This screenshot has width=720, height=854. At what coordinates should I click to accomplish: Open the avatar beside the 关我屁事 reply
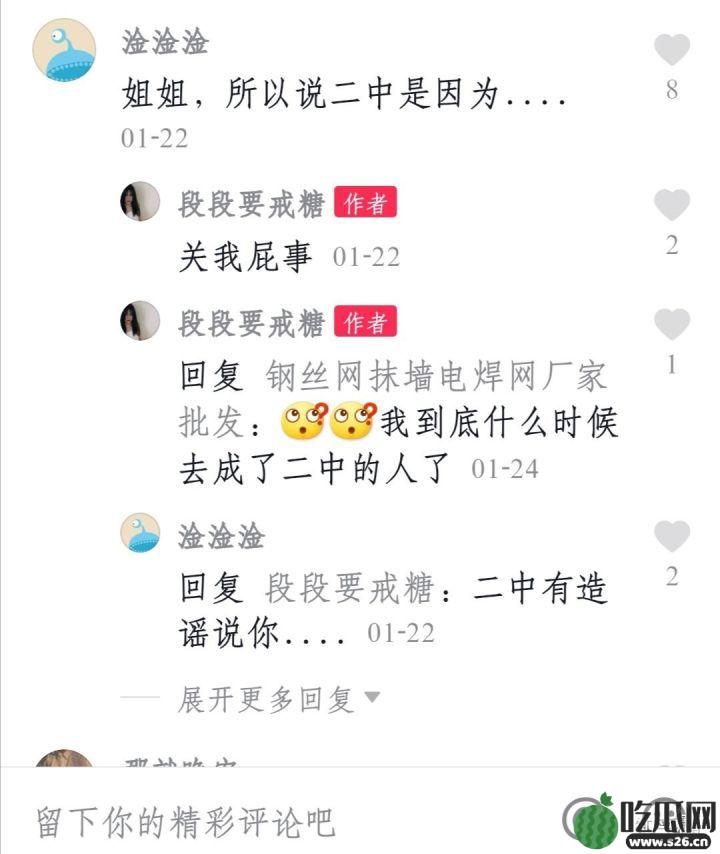[140, 202]
